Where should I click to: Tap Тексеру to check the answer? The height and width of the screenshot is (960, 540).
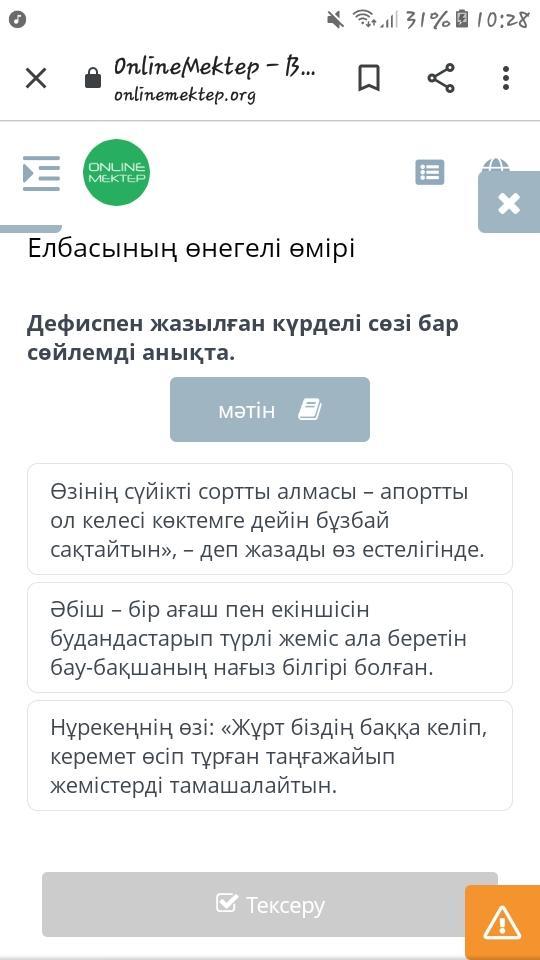(x=270, y=904)
